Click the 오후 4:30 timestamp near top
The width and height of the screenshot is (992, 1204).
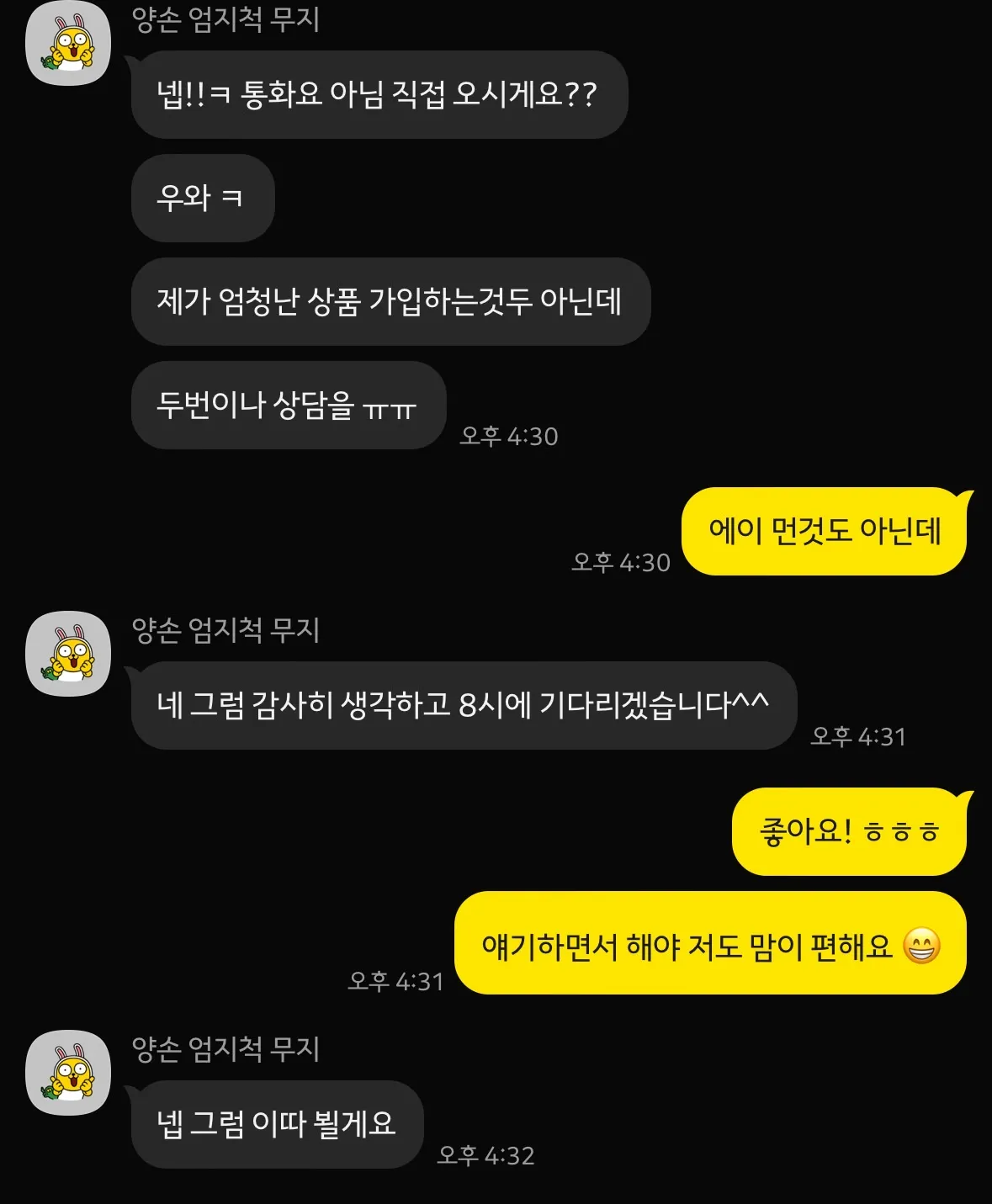tap(509, 437)
